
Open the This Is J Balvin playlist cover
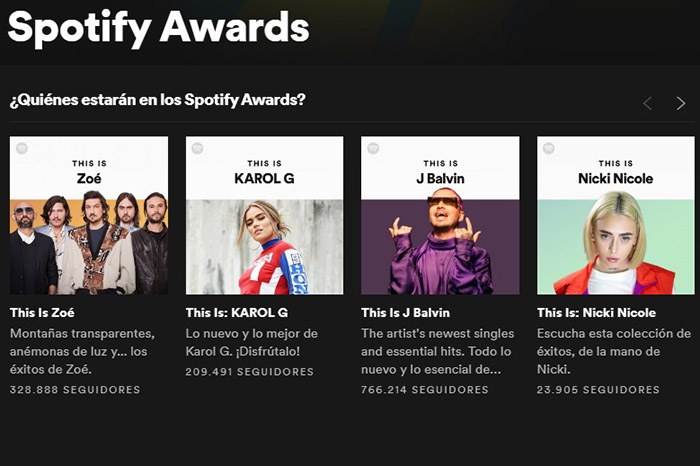click(440, 215)
